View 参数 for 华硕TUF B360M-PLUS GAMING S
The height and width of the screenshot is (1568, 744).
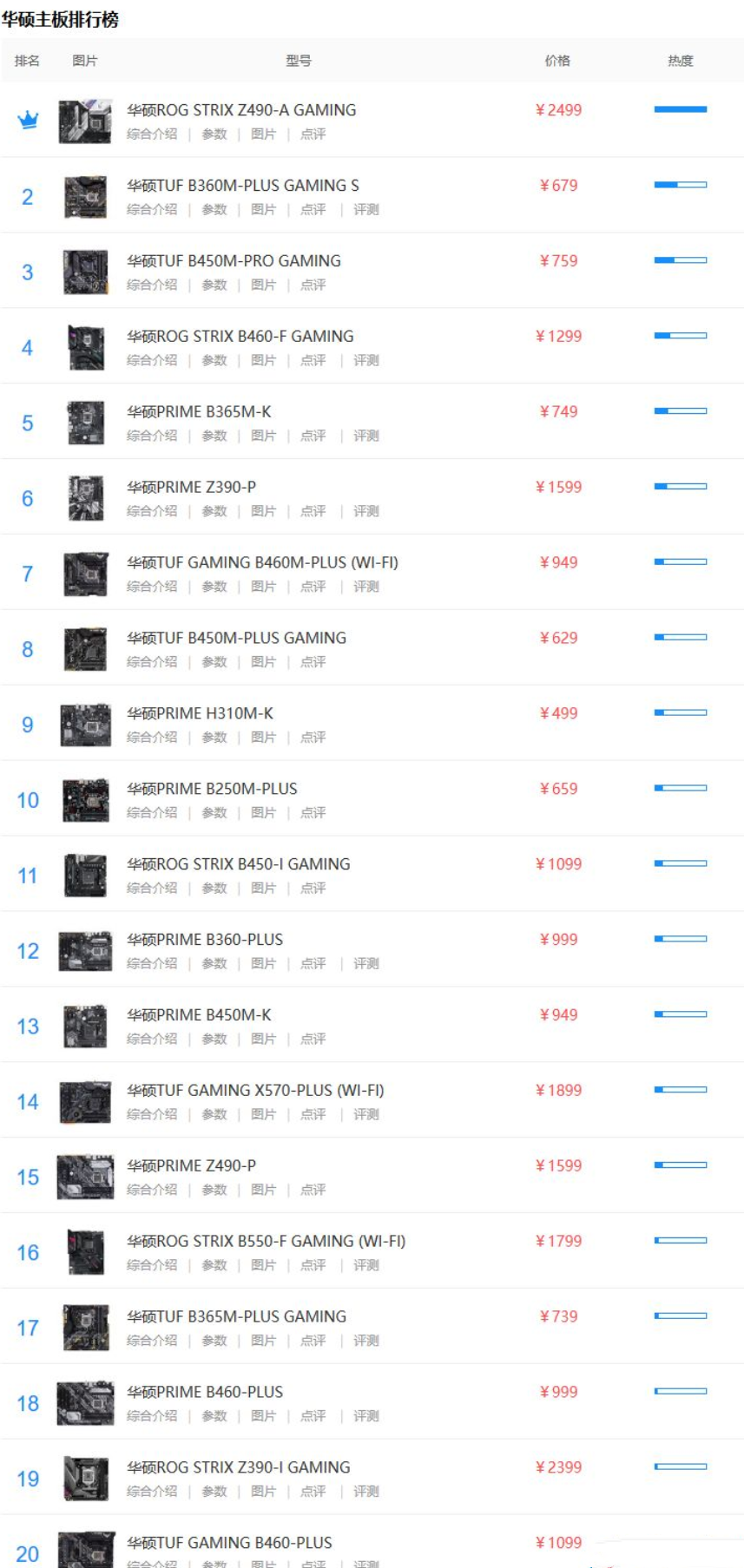tap(214, 209)
